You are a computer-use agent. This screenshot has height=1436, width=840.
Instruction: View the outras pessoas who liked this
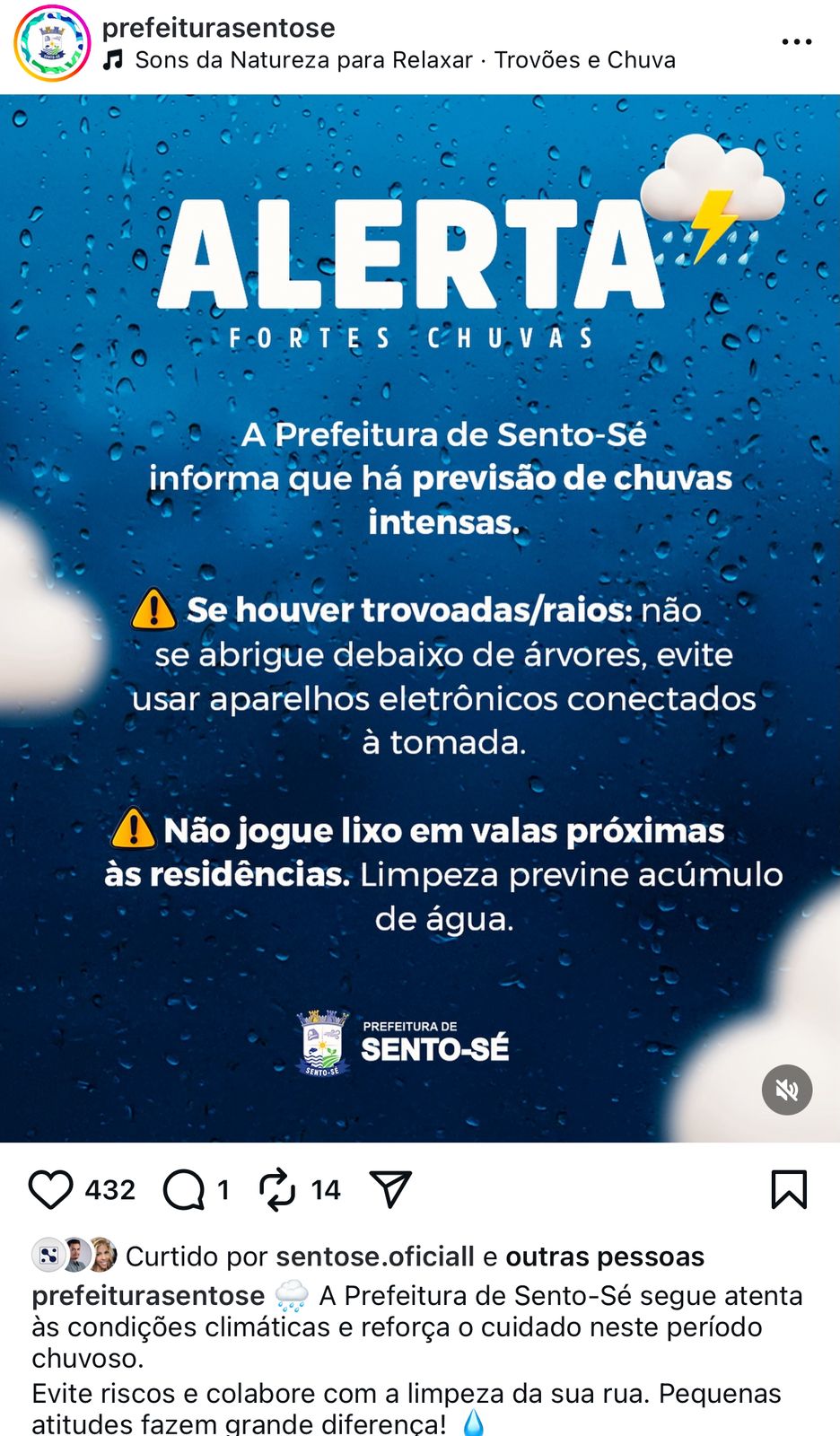(x=604, y=1256)
